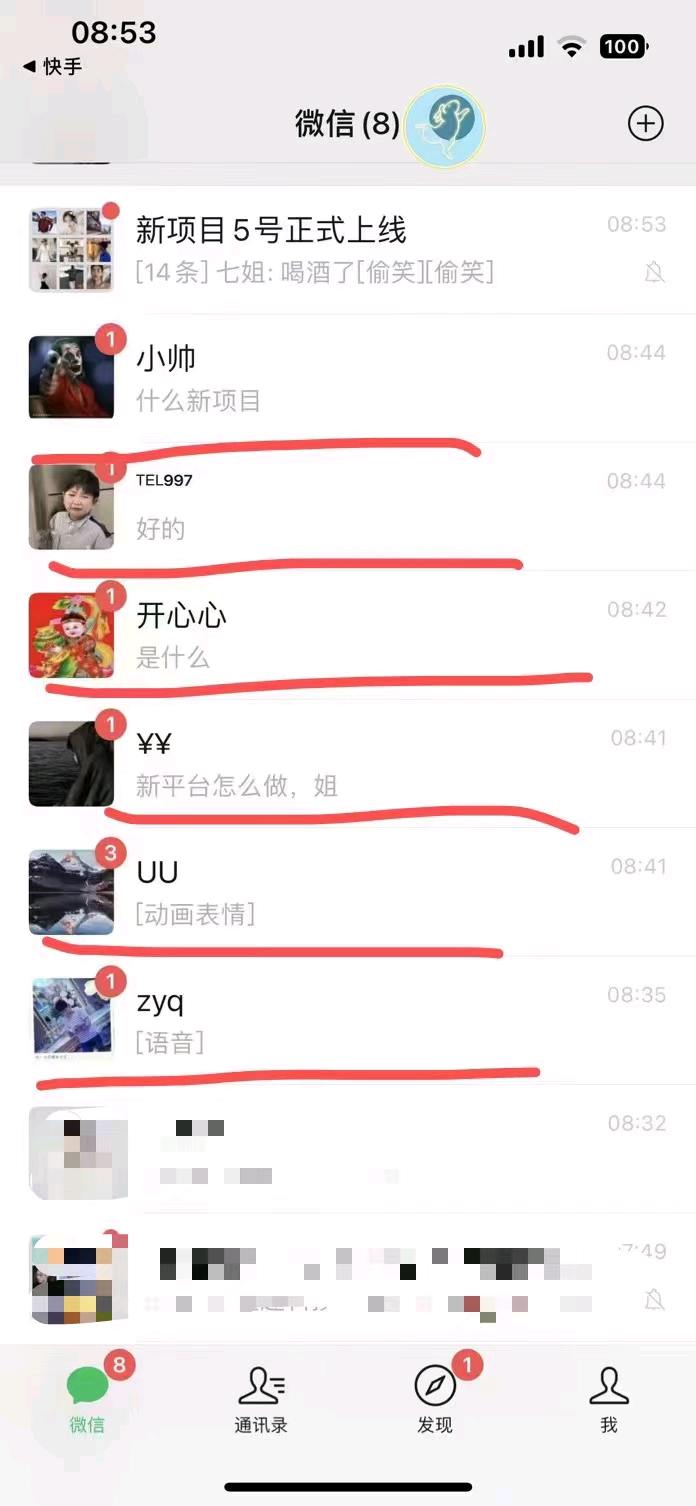Open the chat with 开心心
The image size is (696, 1506).
pyautogui.click(x=348, y=634)
